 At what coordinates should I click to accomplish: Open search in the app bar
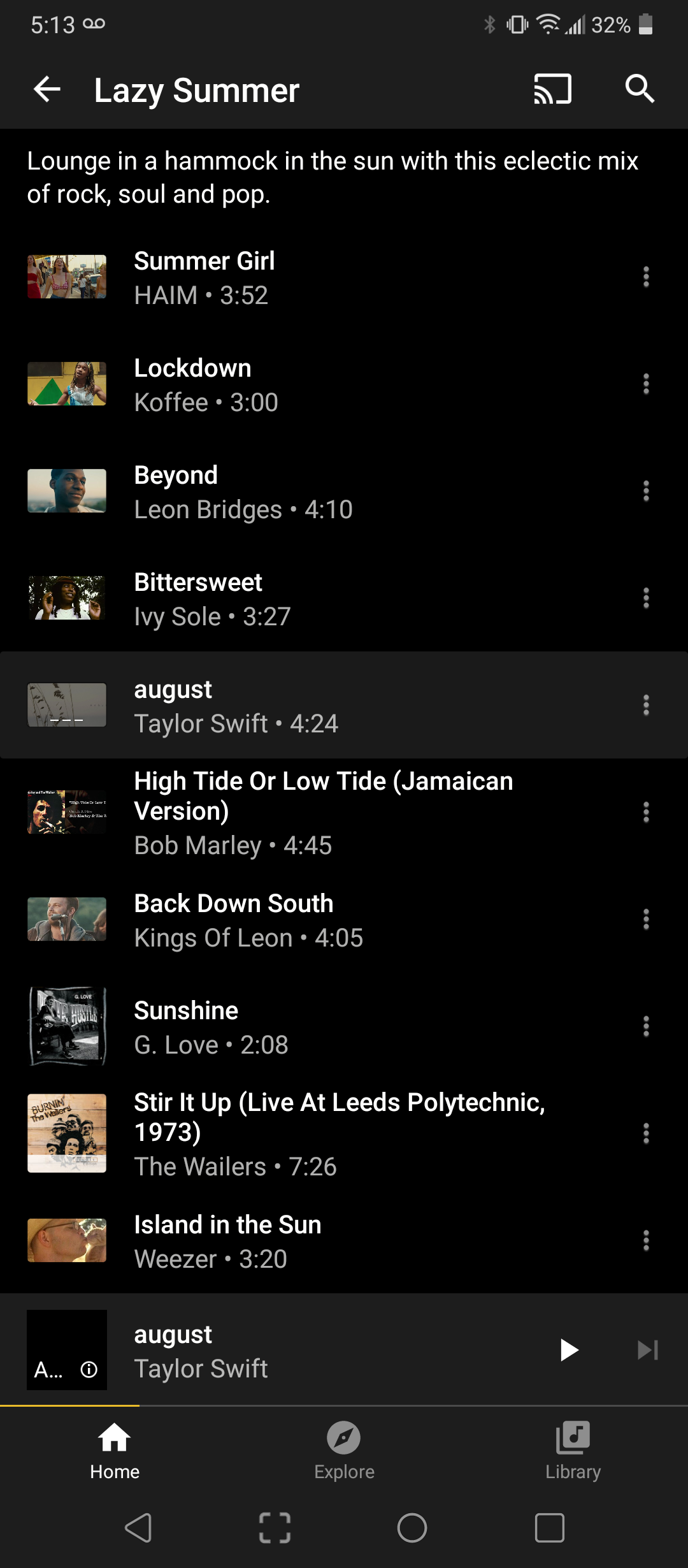pos(640,89)
